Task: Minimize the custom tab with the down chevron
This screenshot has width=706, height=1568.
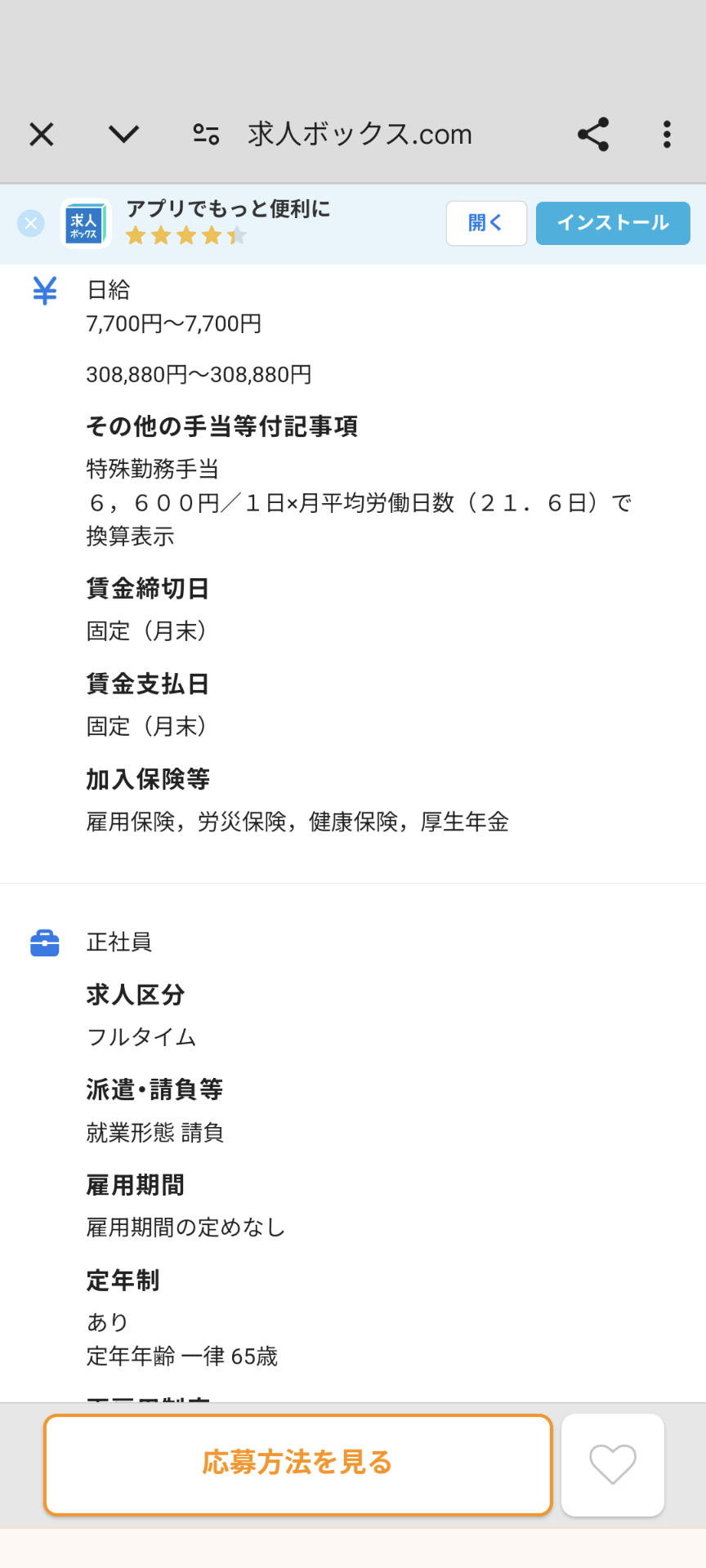Action: point(124,134)
